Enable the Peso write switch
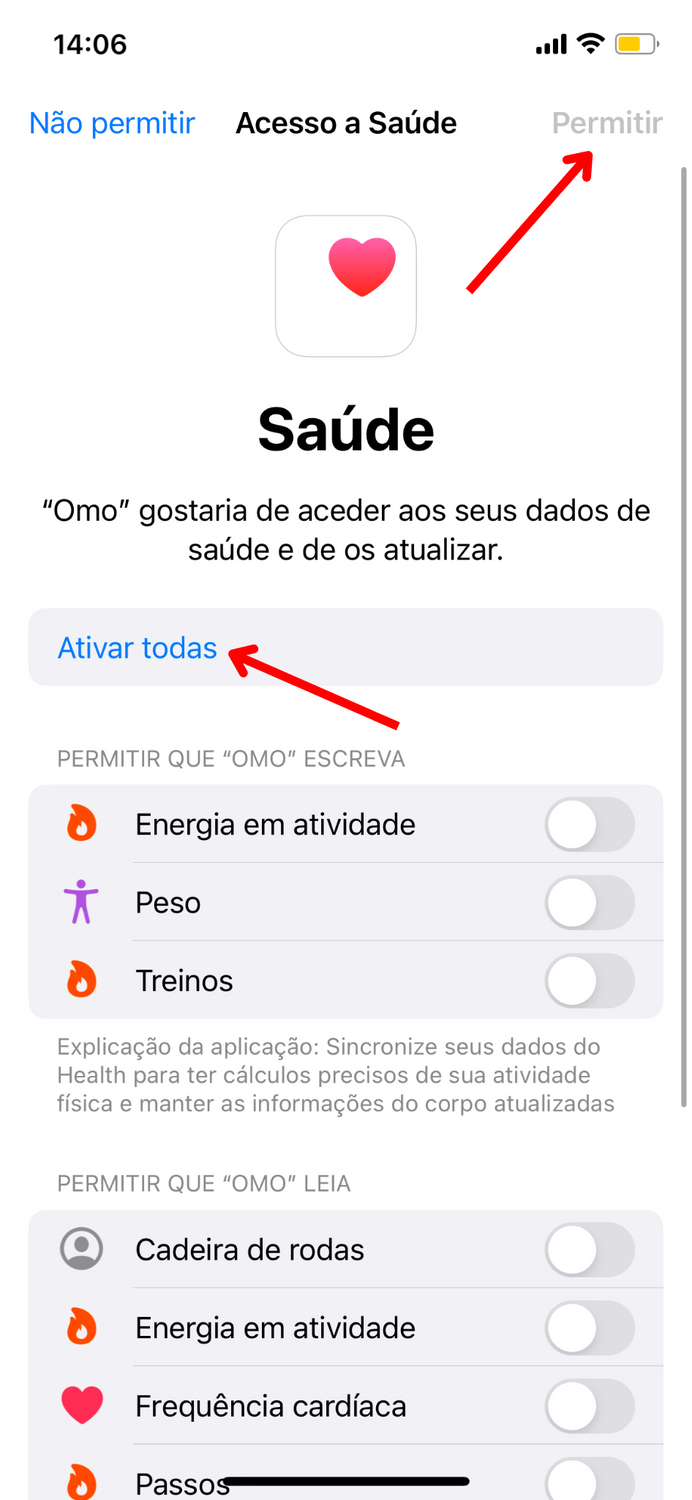Screen dimensions: 692x1500 click(x=590, y=903)
